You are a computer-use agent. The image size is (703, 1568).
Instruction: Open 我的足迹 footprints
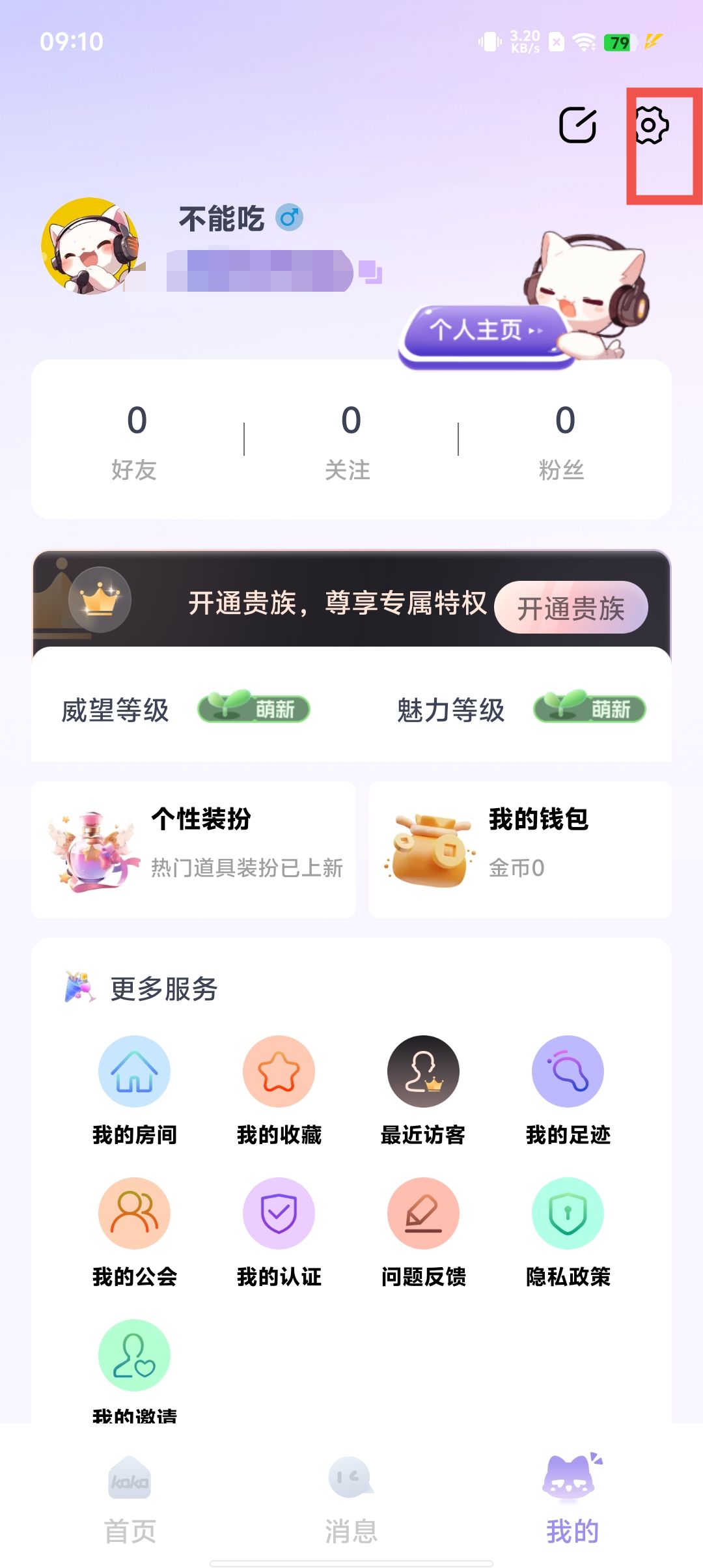[568, 1089]
